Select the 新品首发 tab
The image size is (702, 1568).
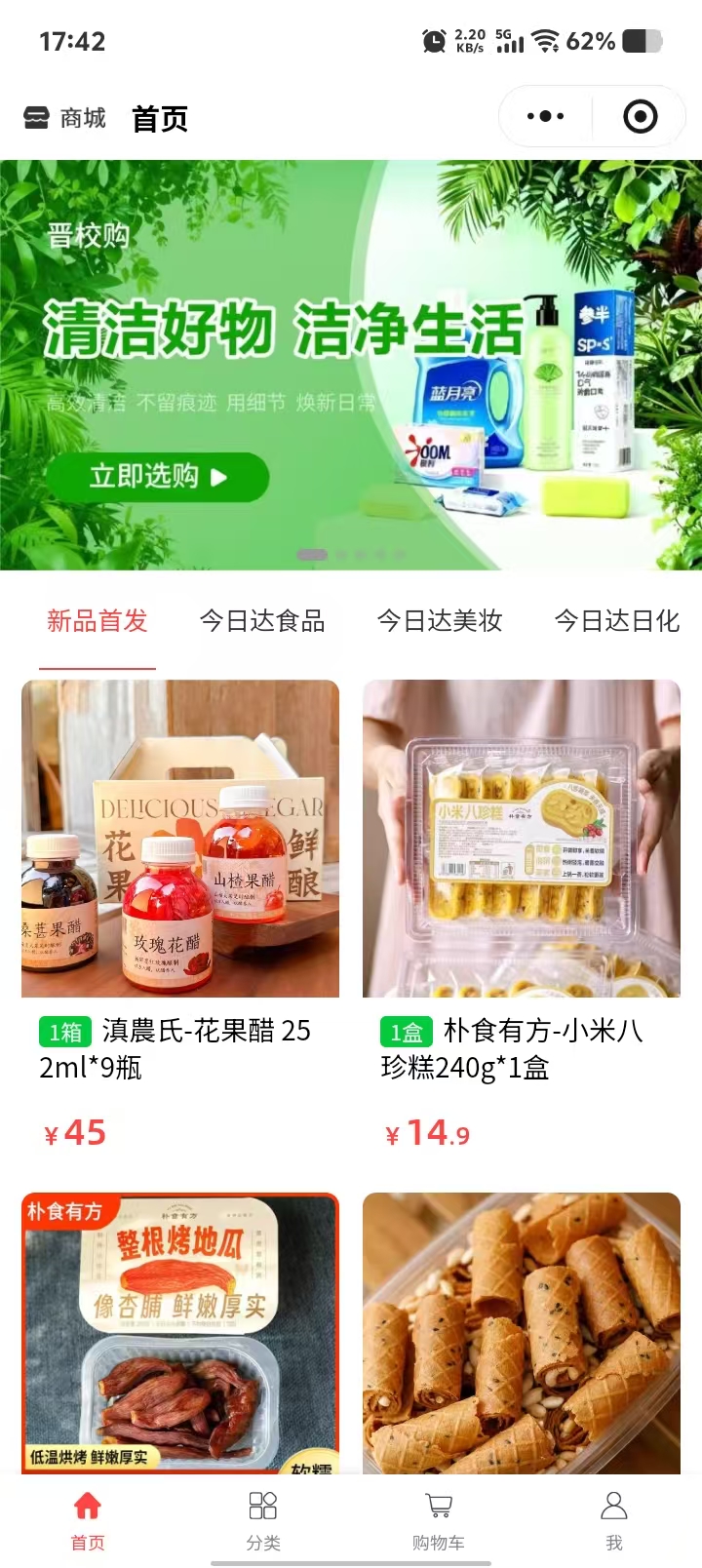97,621
